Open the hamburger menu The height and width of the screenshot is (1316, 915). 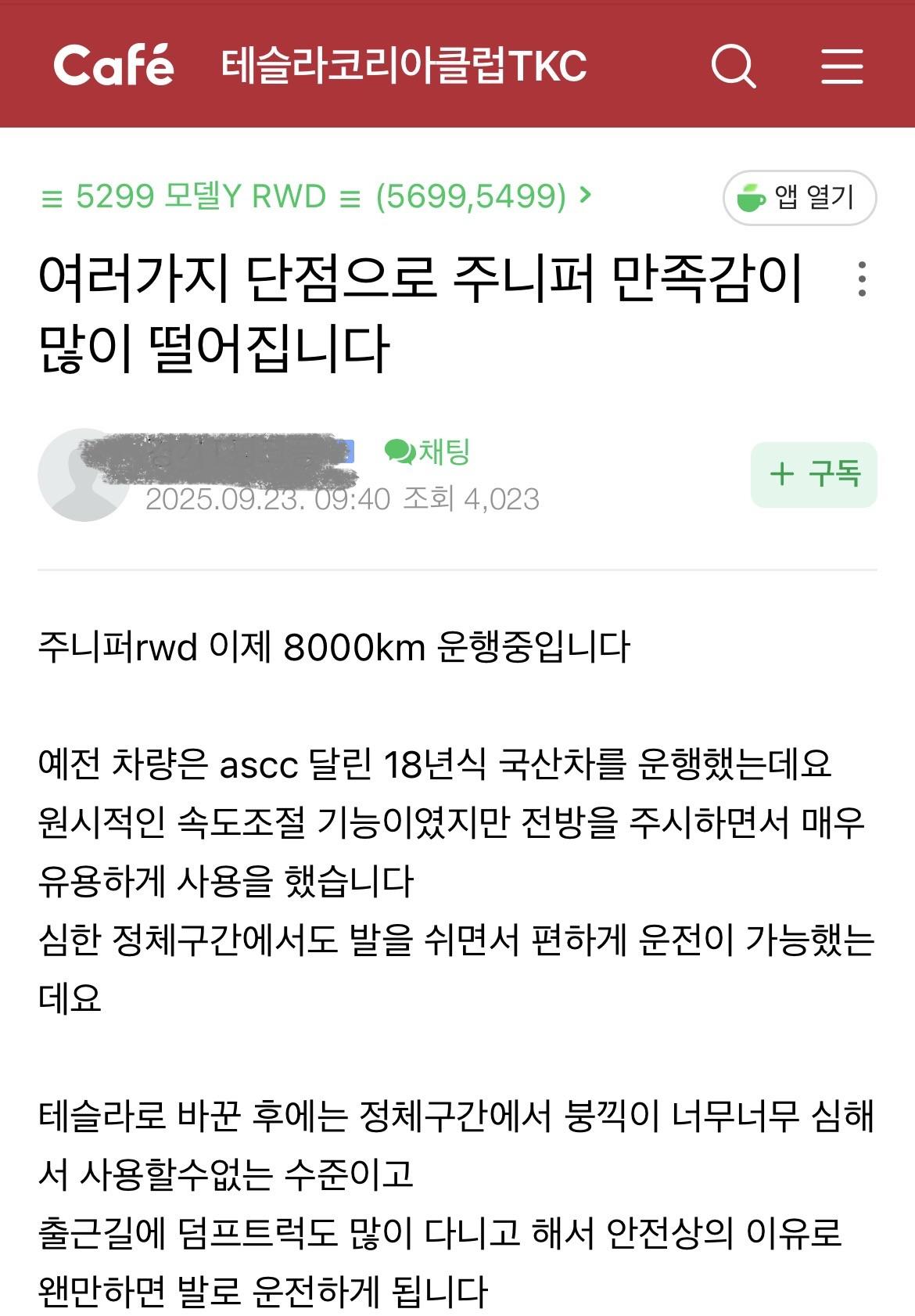tap(842, 66)
